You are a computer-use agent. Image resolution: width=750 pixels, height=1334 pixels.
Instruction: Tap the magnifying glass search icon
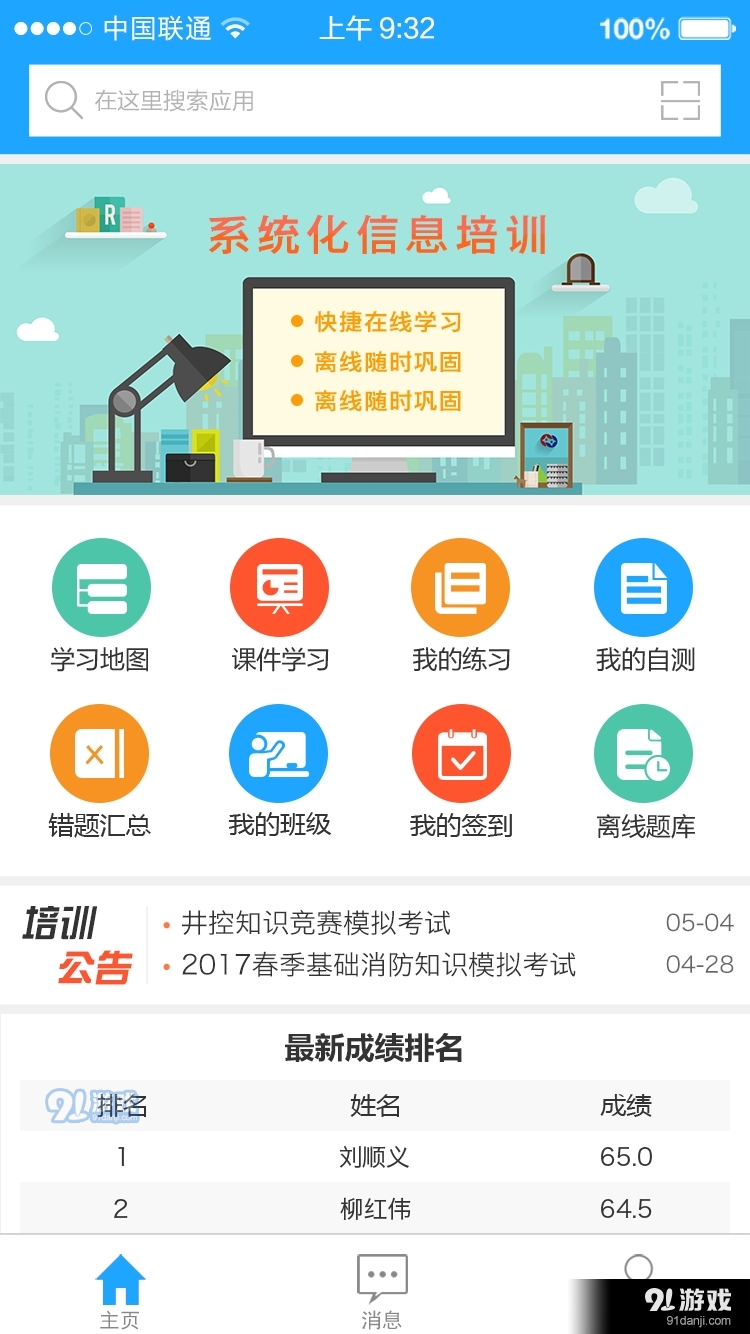click(62, 100)
